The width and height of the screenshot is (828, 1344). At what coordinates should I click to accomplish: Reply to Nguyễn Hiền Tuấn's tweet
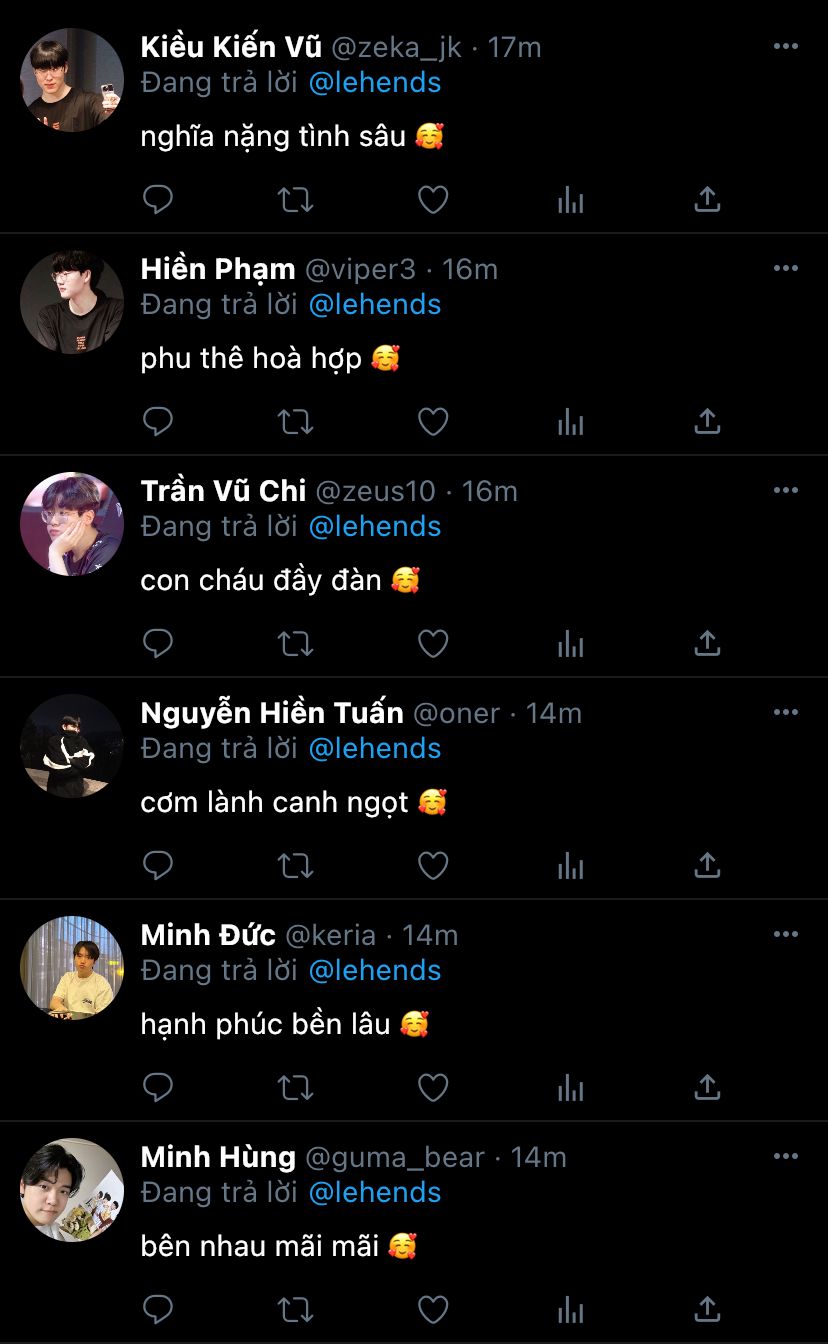point(158,866)
